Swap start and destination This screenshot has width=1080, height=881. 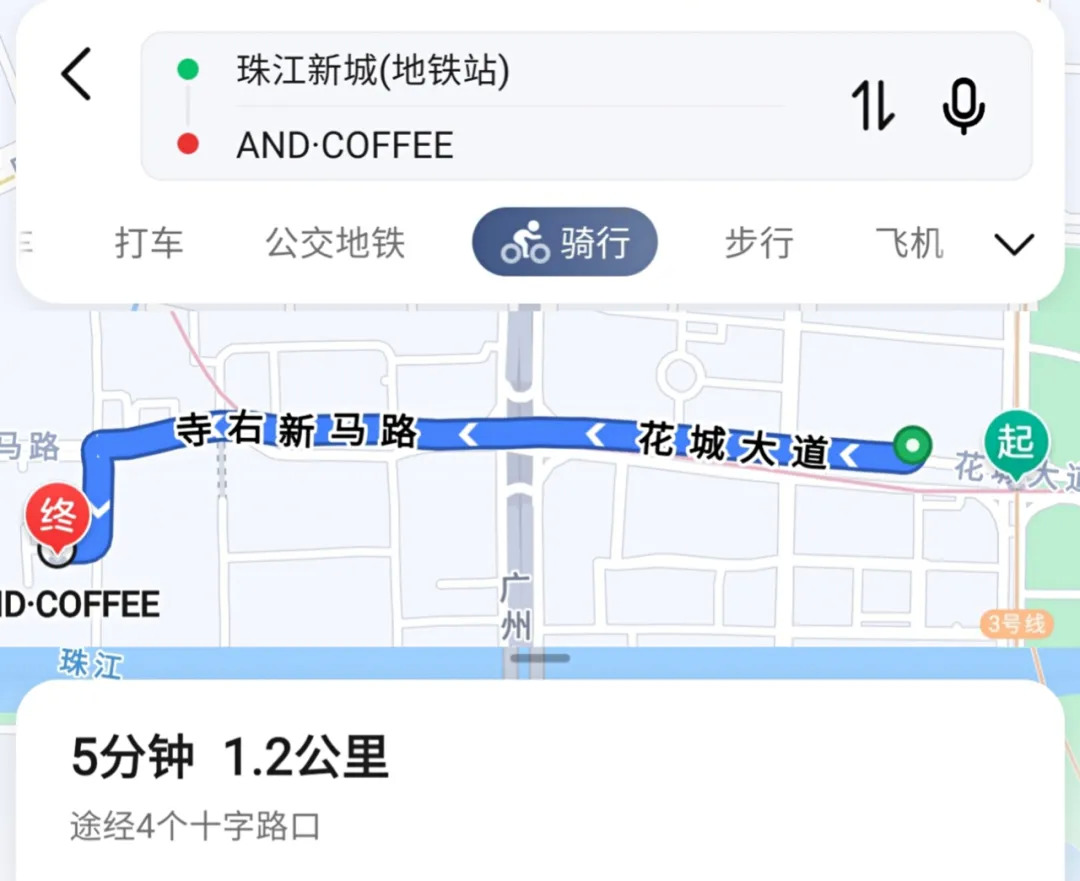(x=872, y=106)
